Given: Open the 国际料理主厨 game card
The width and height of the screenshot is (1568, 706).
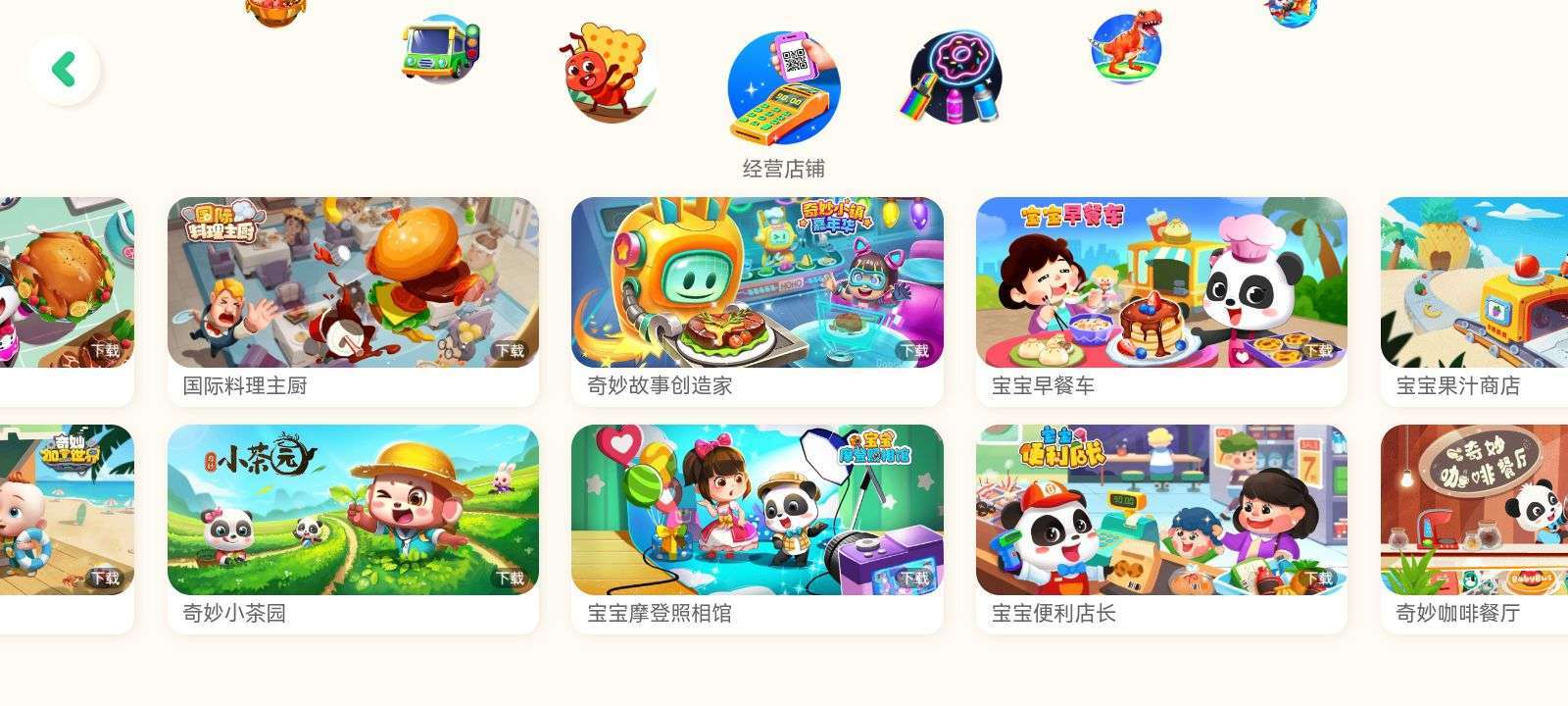Looking at the screenshot, I should [x=353, y=302].
